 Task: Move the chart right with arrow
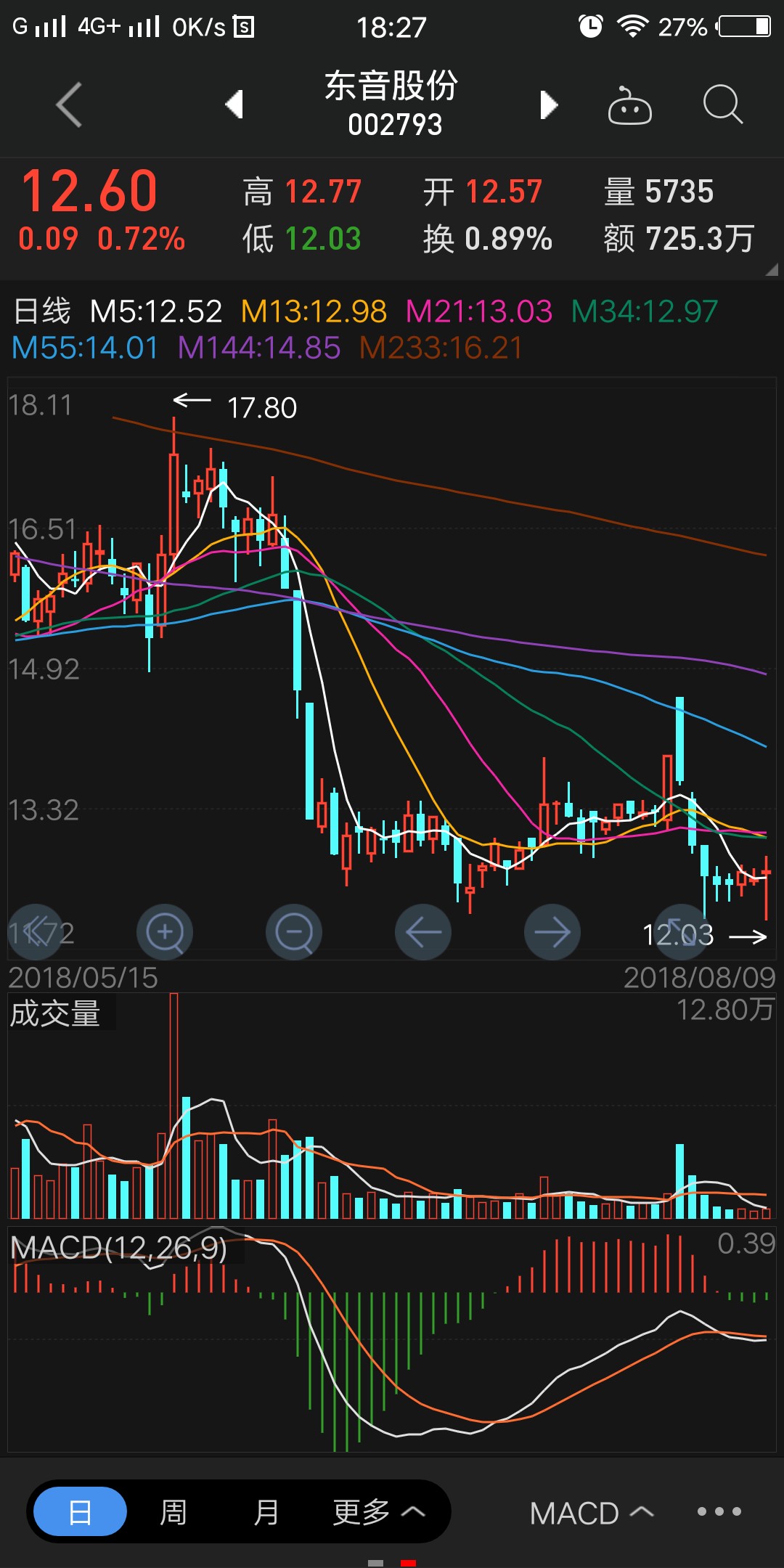[552, 932]
